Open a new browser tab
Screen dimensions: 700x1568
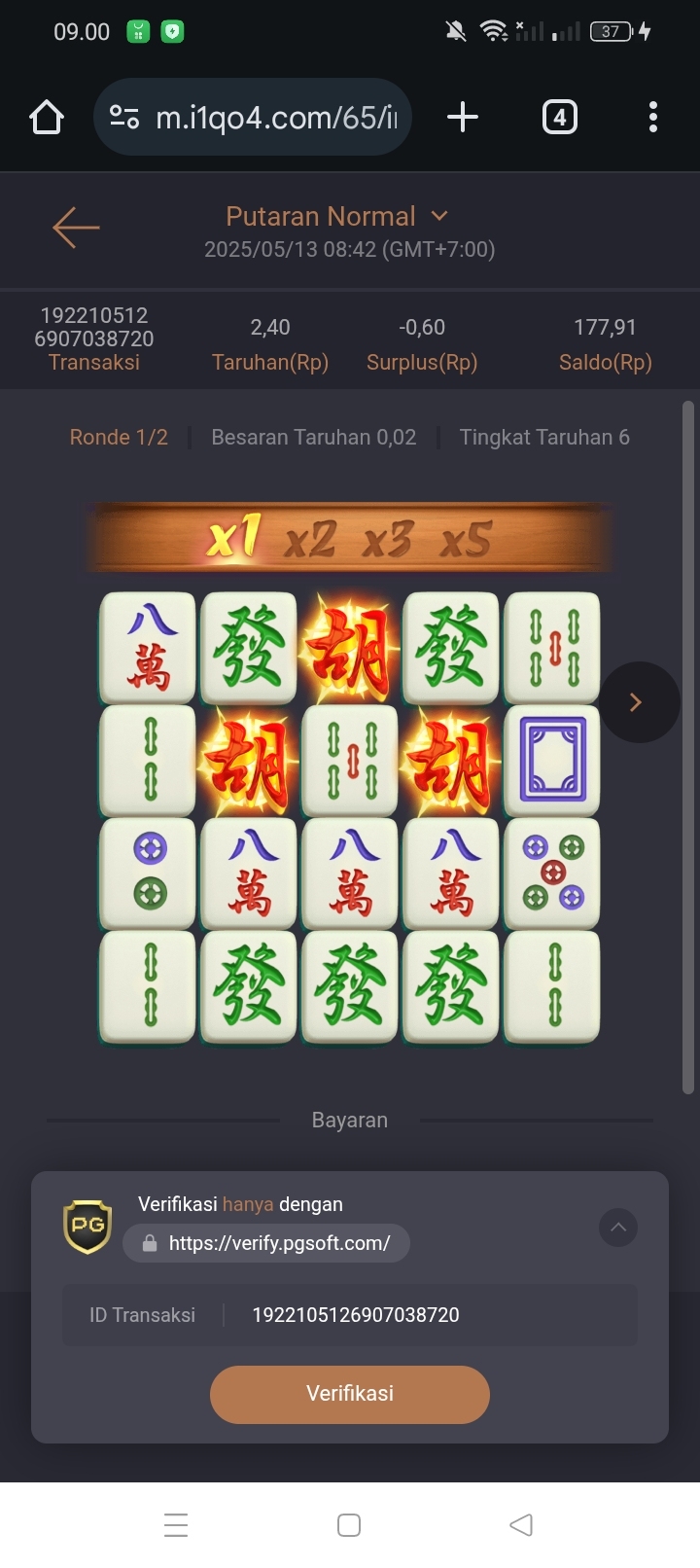click(x=463, y=118)
